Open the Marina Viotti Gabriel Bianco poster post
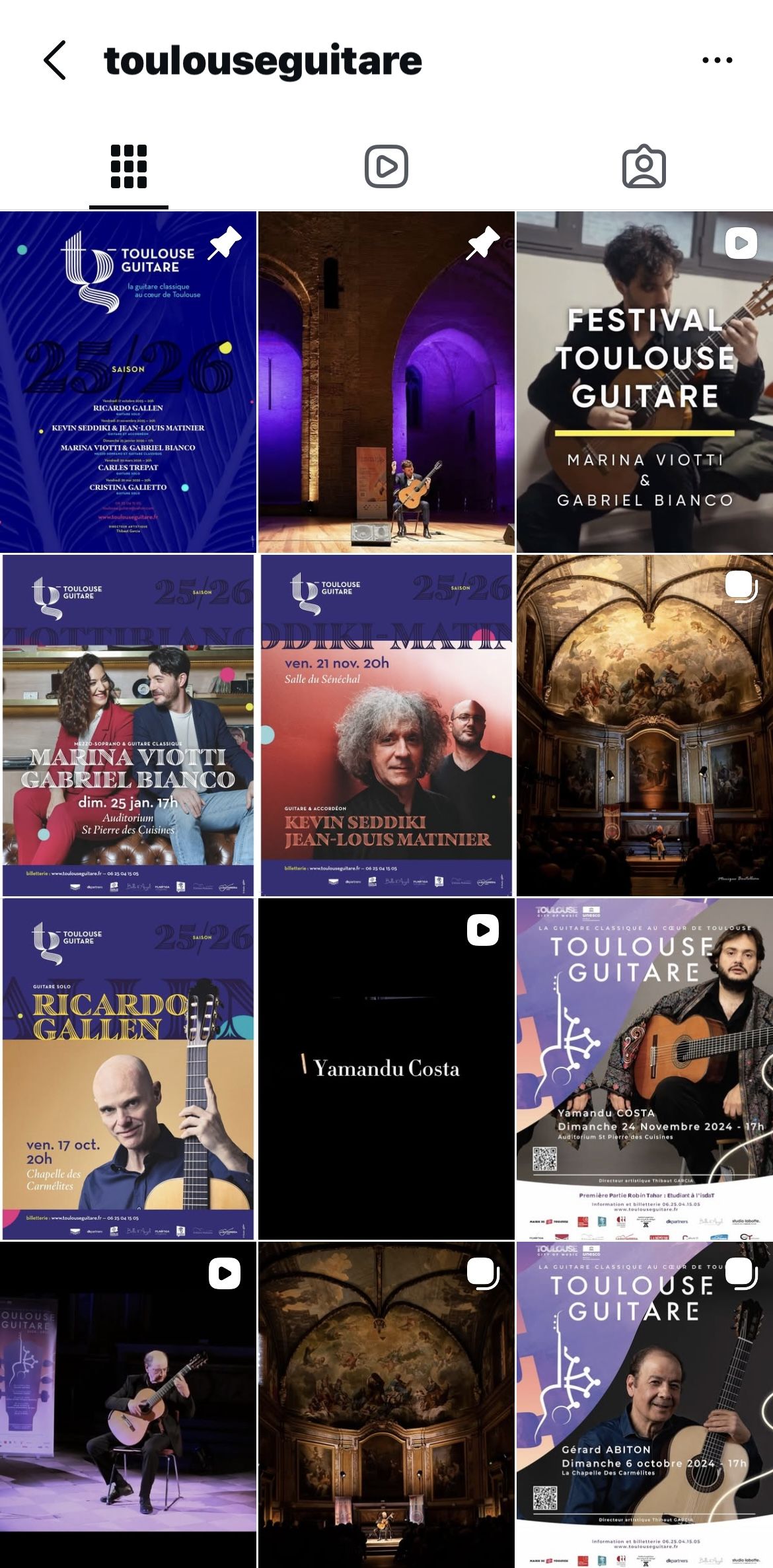Viewport: 773px width, 1568px height. 128,725
